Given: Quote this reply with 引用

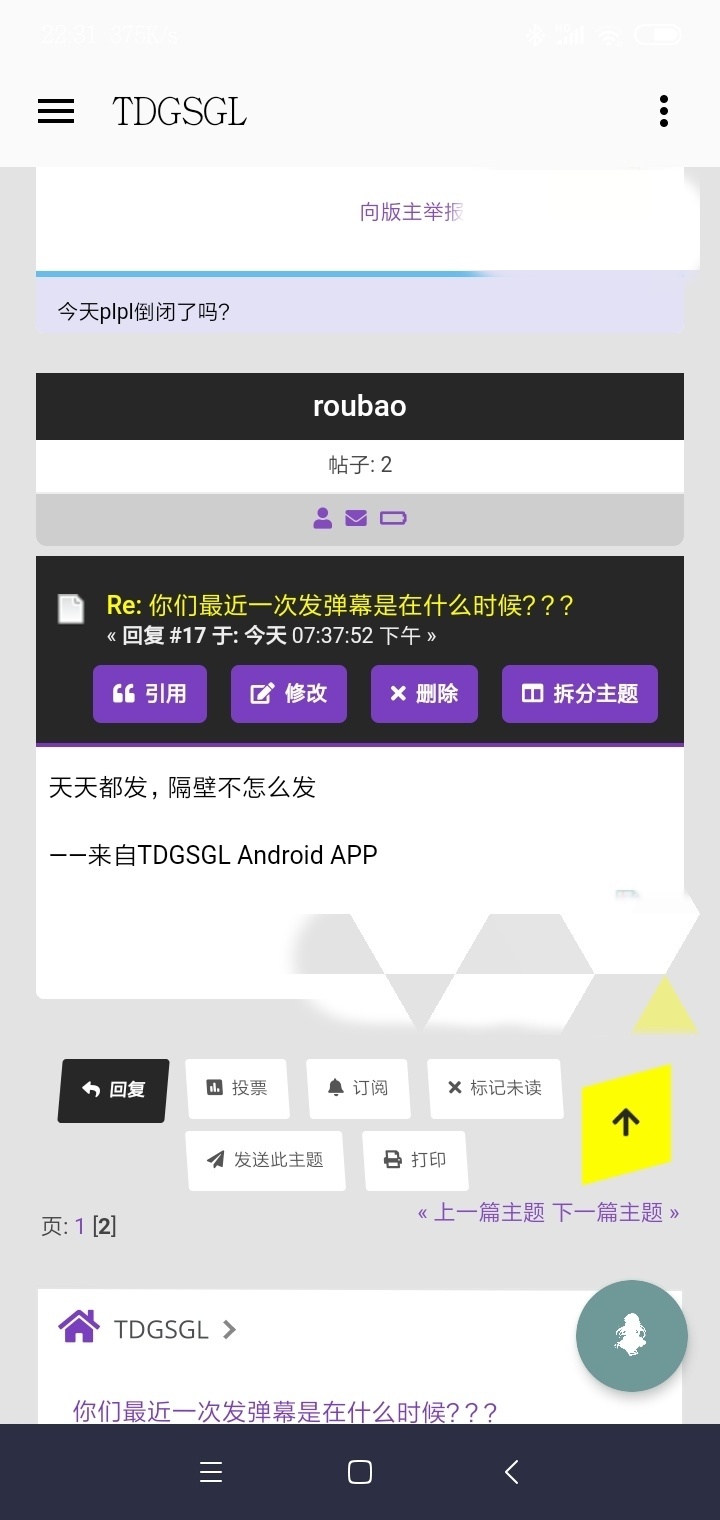Looking at the screenshot, I should 150,694.
